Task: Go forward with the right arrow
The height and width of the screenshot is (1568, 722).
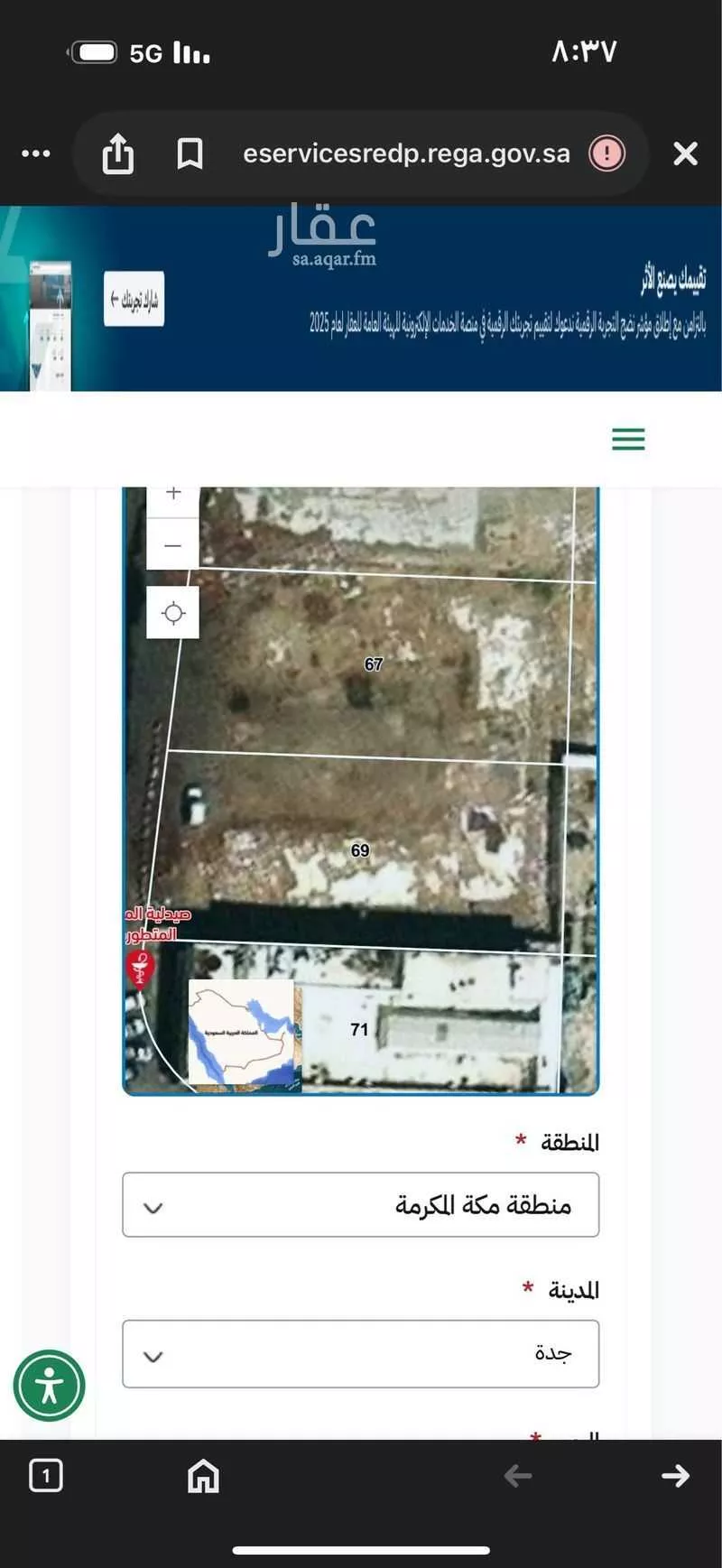Action: [x=675, y=1476]
